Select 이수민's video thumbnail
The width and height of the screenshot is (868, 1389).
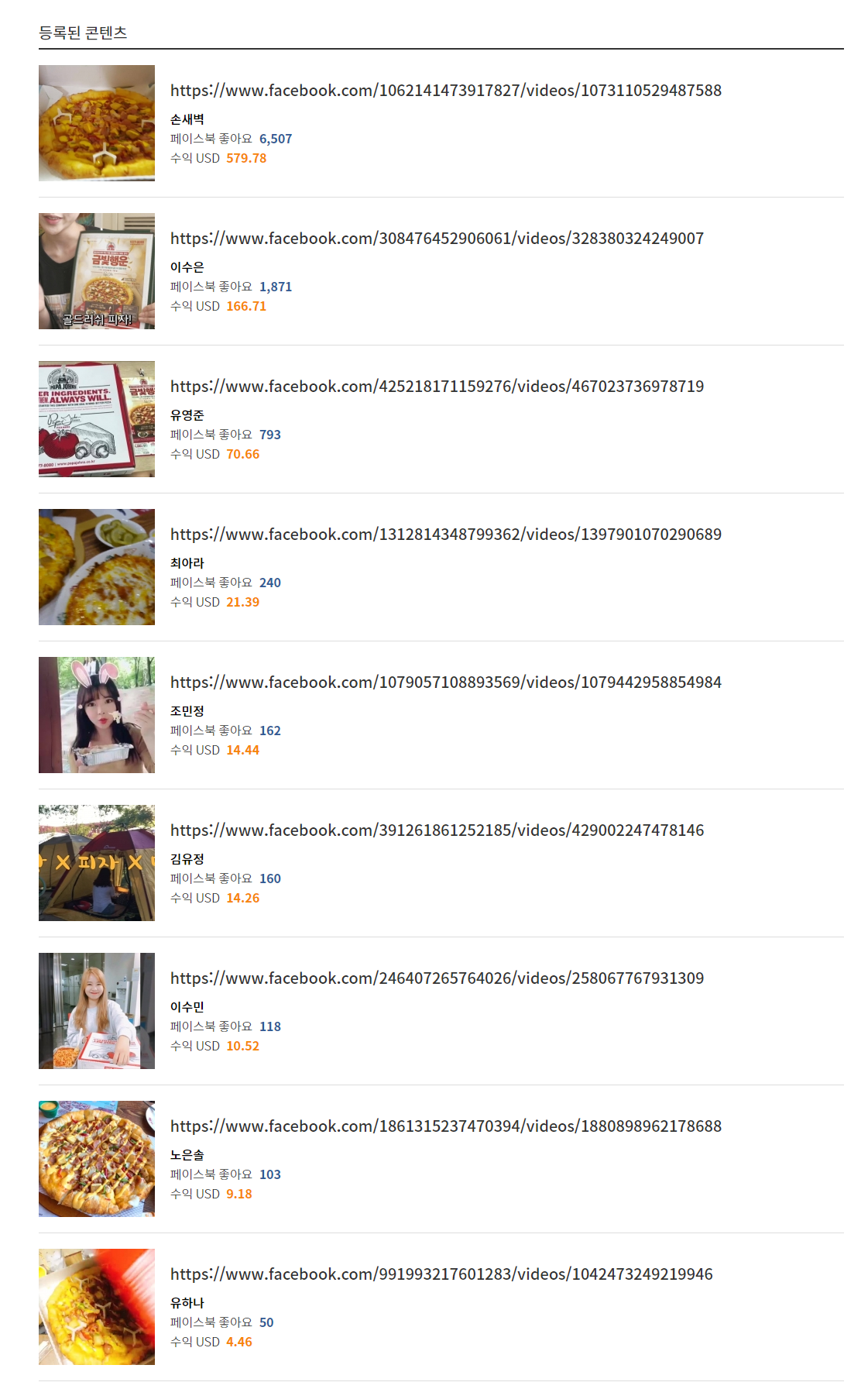pos(97,1011)
